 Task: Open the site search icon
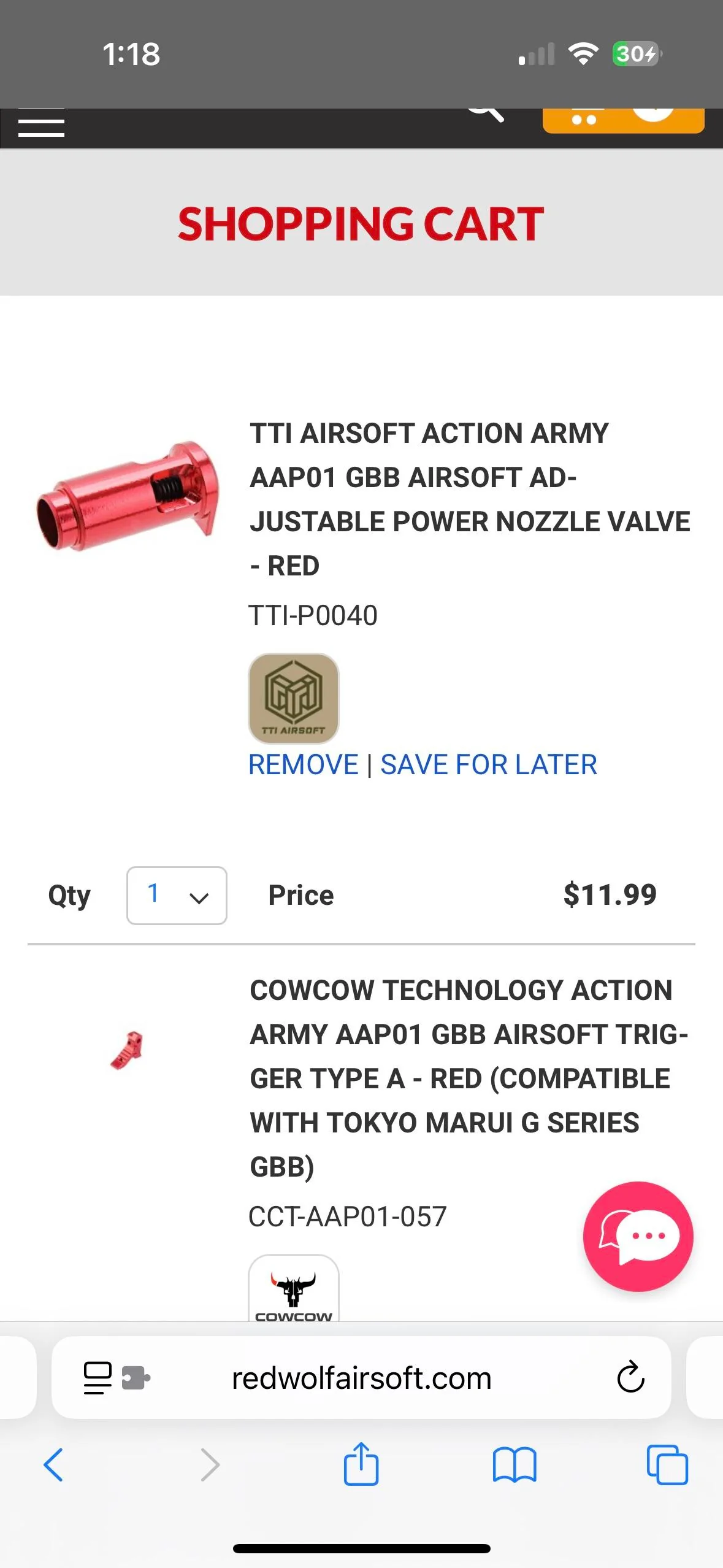coord(486,113)
